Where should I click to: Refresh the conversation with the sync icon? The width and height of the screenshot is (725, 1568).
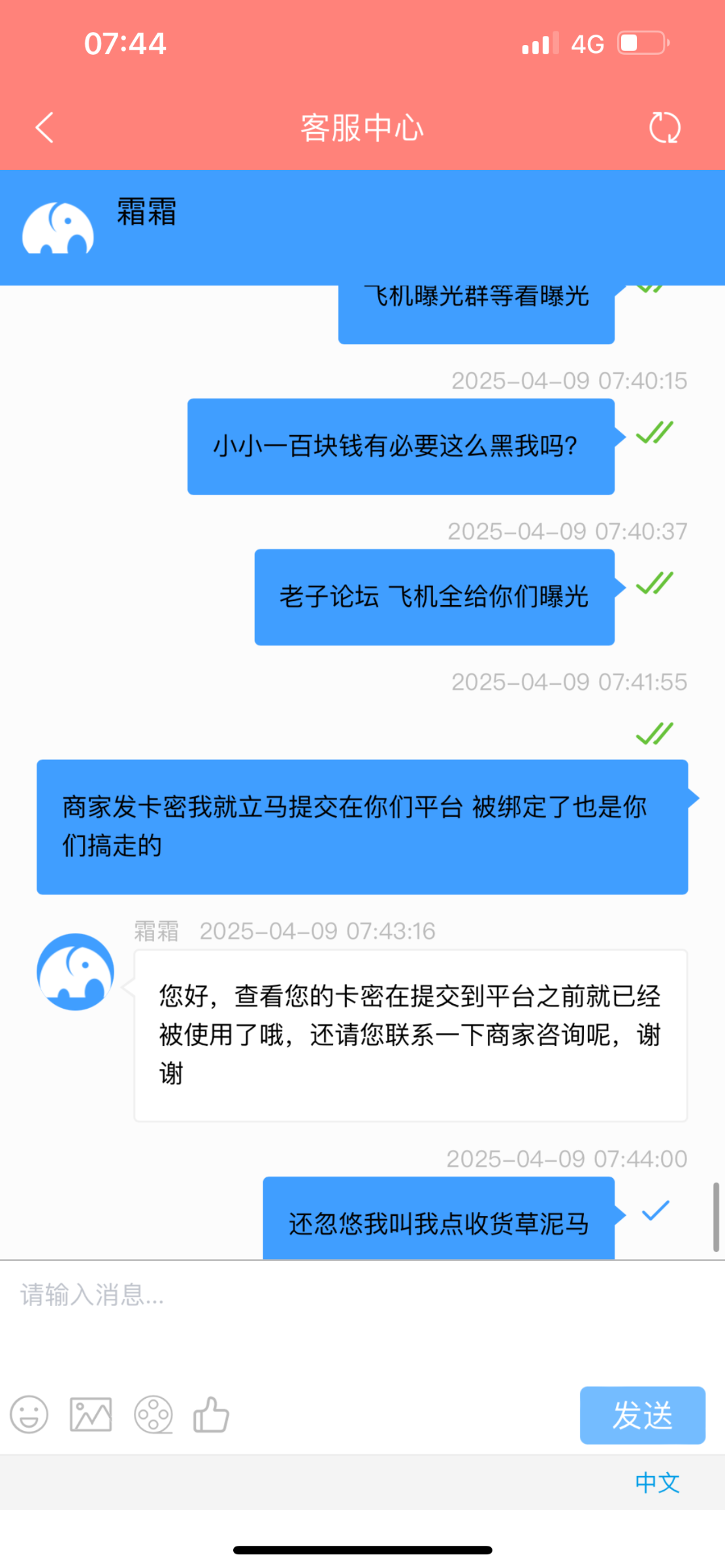click(664, 128)
